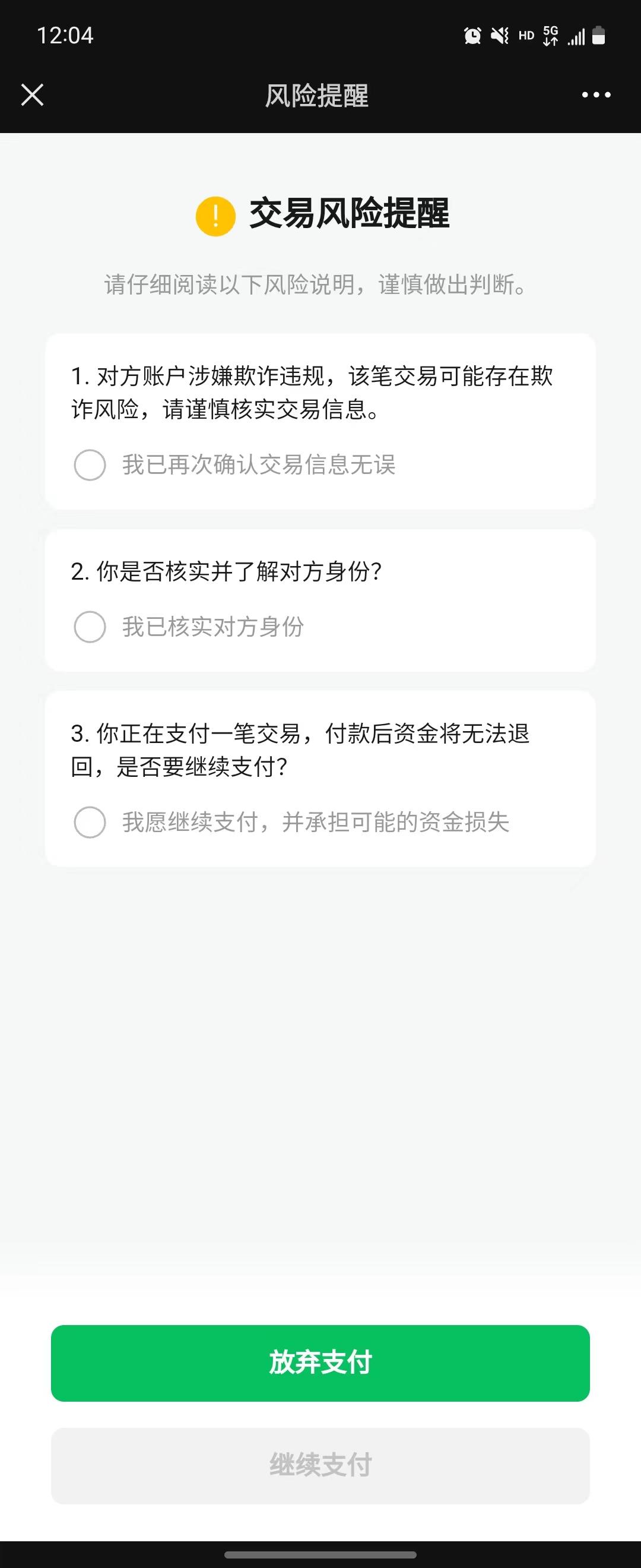This screenshot has width=641, height=1568.
Task: Close the 风险提醒 page
Action: point(32,95)
